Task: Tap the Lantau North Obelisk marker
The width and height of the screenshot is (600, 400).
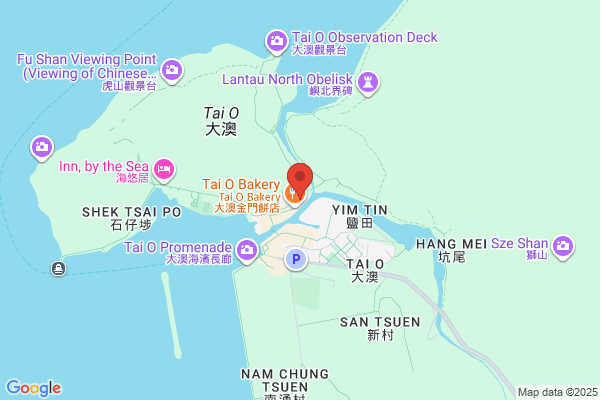Action: 368,83
